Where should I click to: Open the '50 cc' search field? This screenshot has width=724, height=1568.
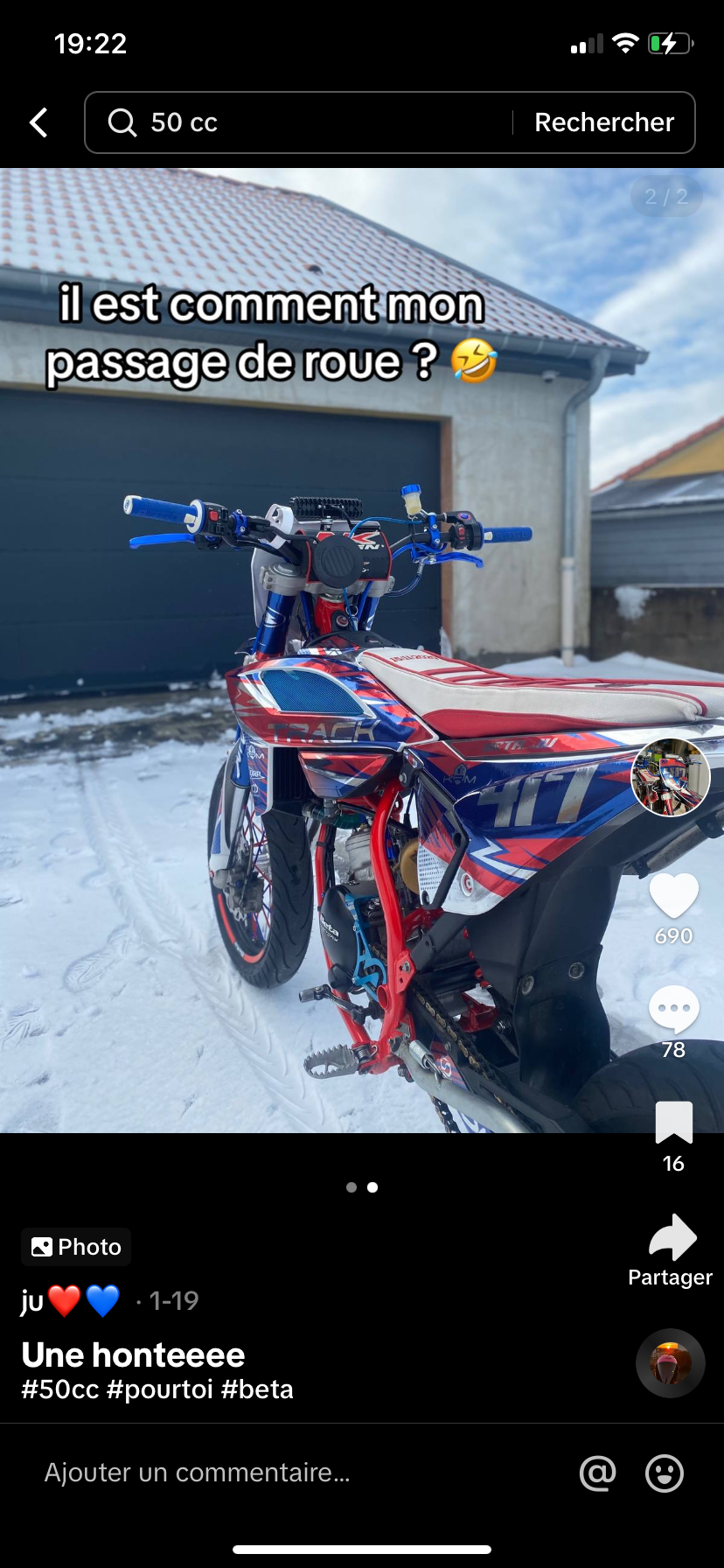297,122
